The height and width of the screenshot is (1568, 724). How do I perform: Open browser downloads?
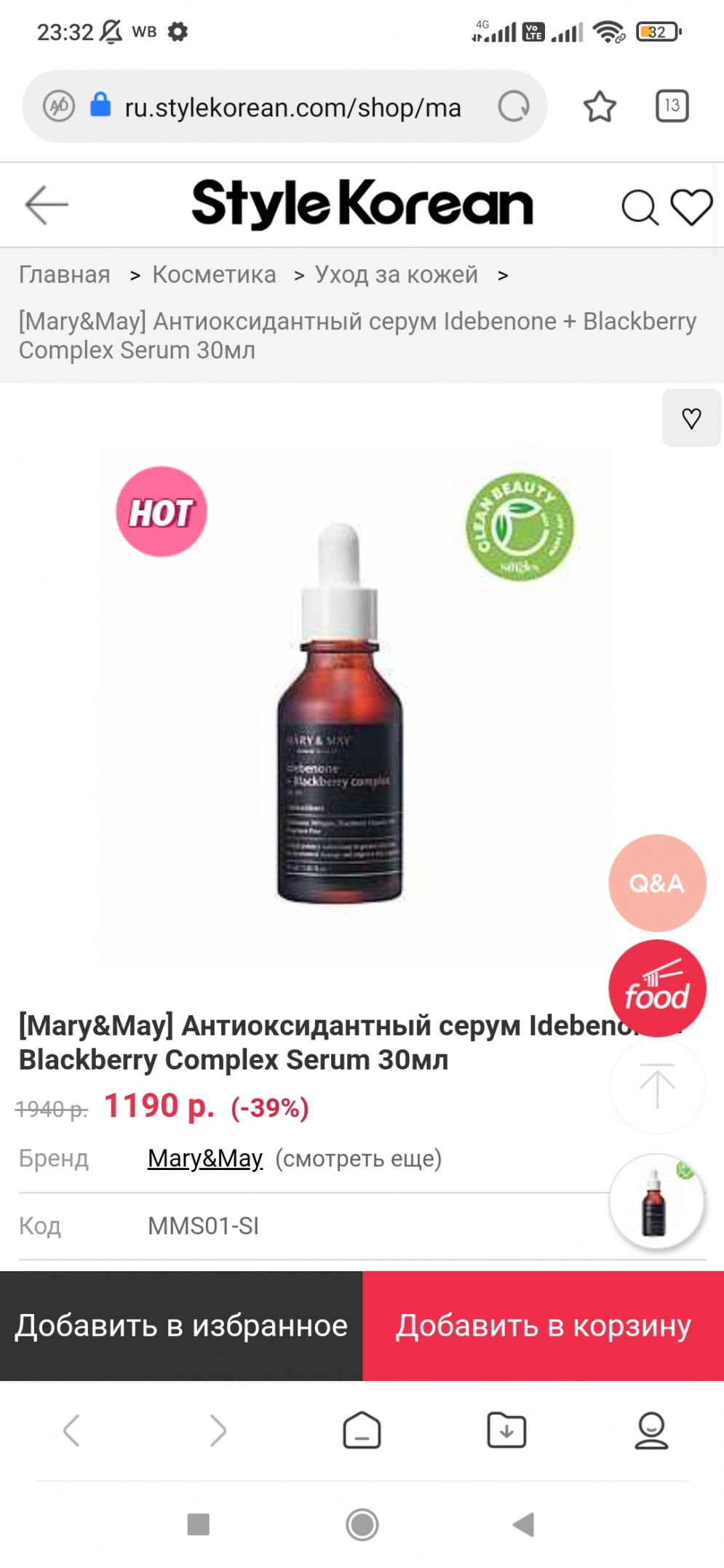[x=506, y=1430]
